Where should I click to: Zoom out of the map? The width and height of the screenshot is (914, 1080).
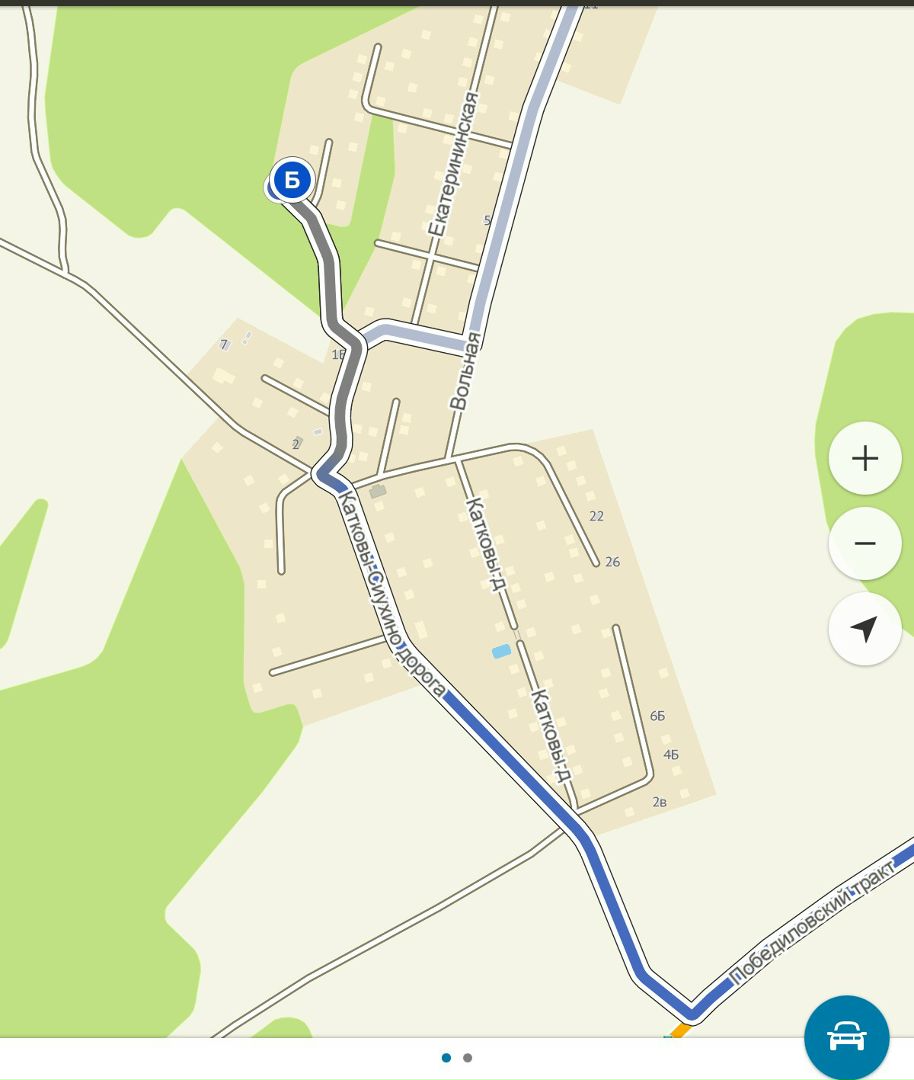865,543
